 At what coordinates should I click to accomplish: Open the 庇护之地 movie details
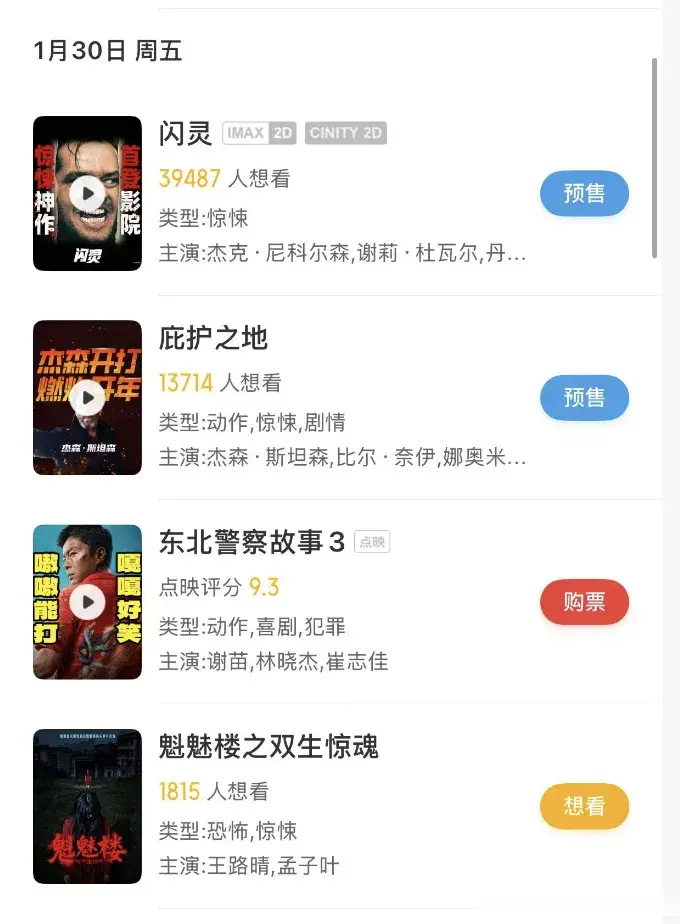[x=214, y=338]
